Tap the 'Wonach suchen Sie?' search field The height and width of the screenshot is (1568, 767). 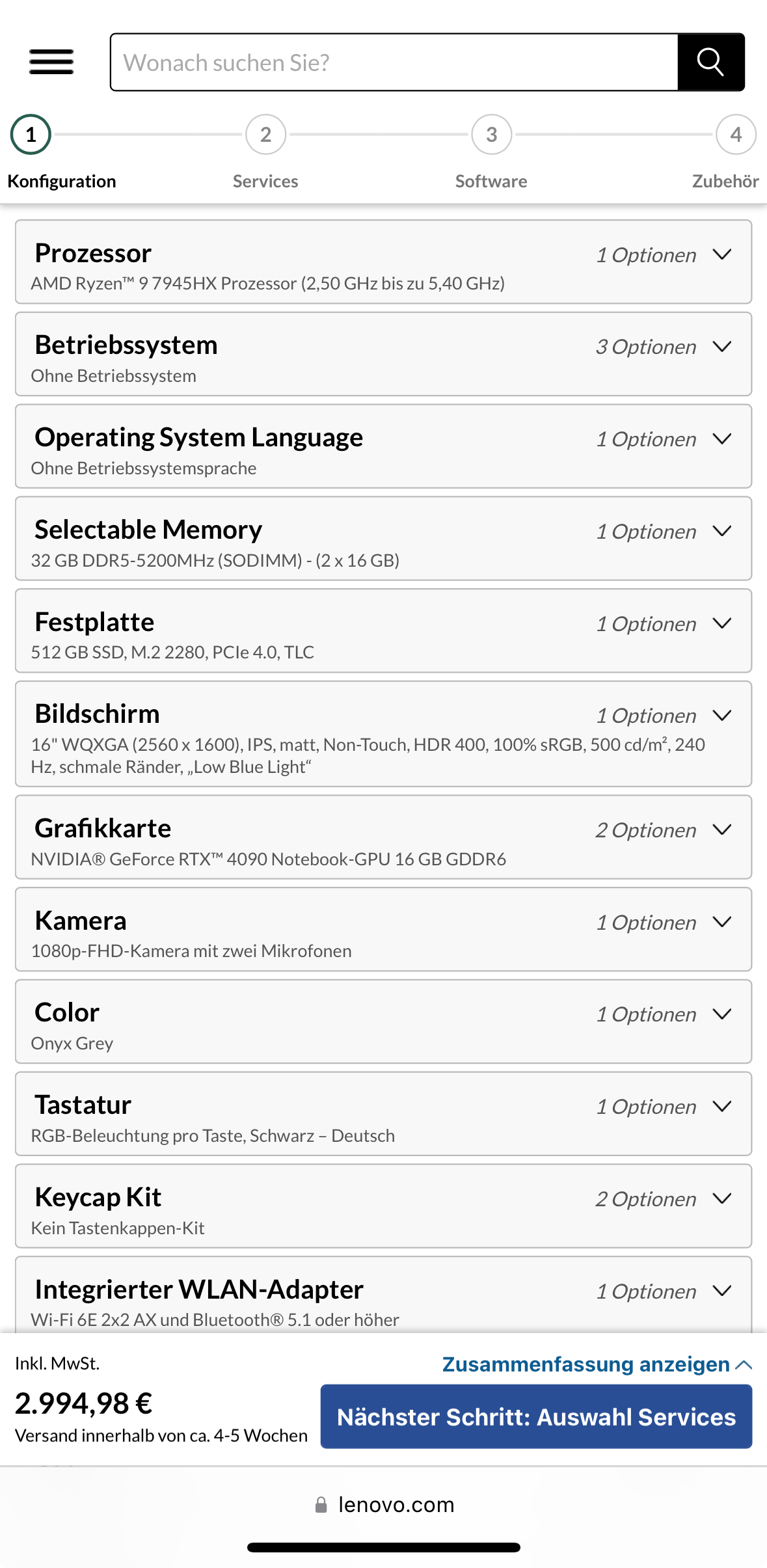(x=394, y=62)
